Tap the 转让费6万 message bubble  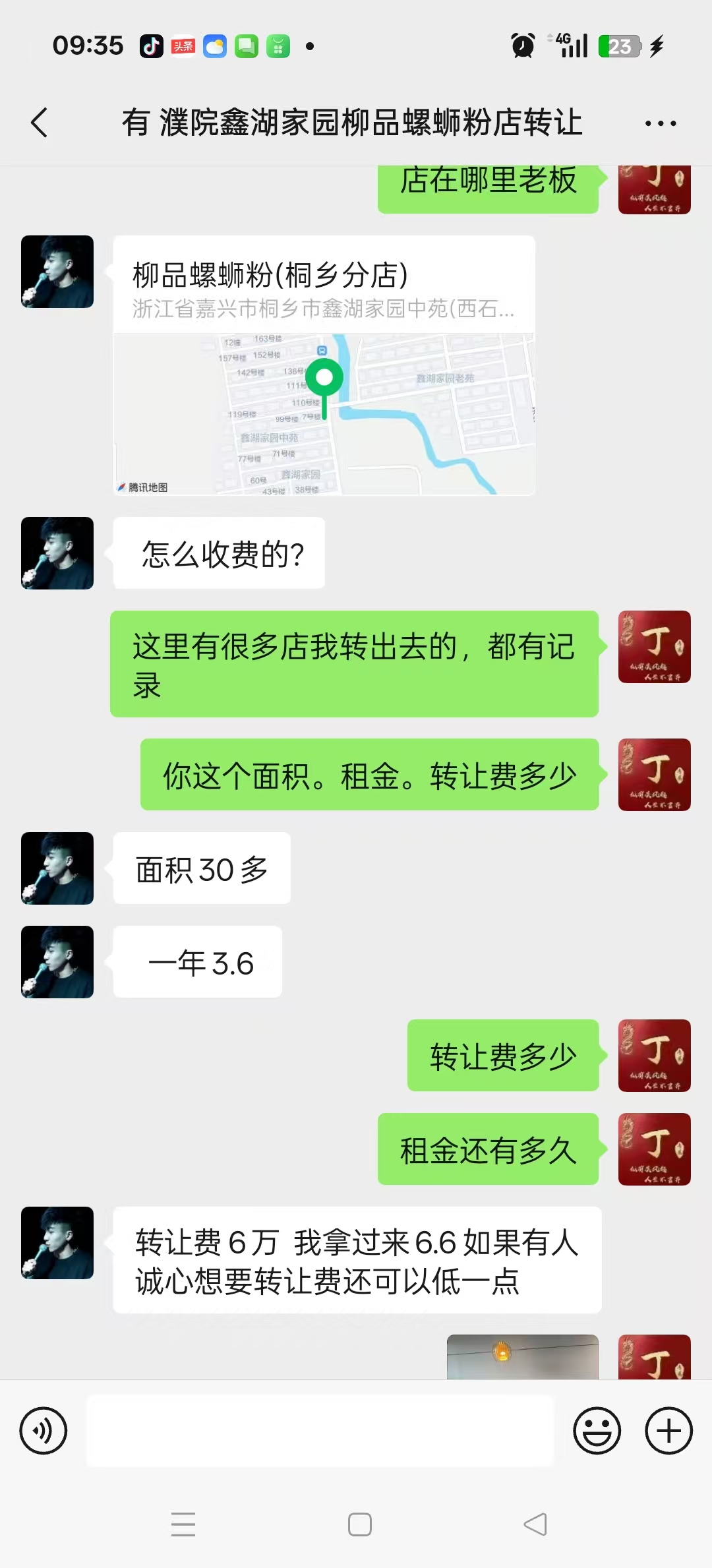pos(356,1261)
